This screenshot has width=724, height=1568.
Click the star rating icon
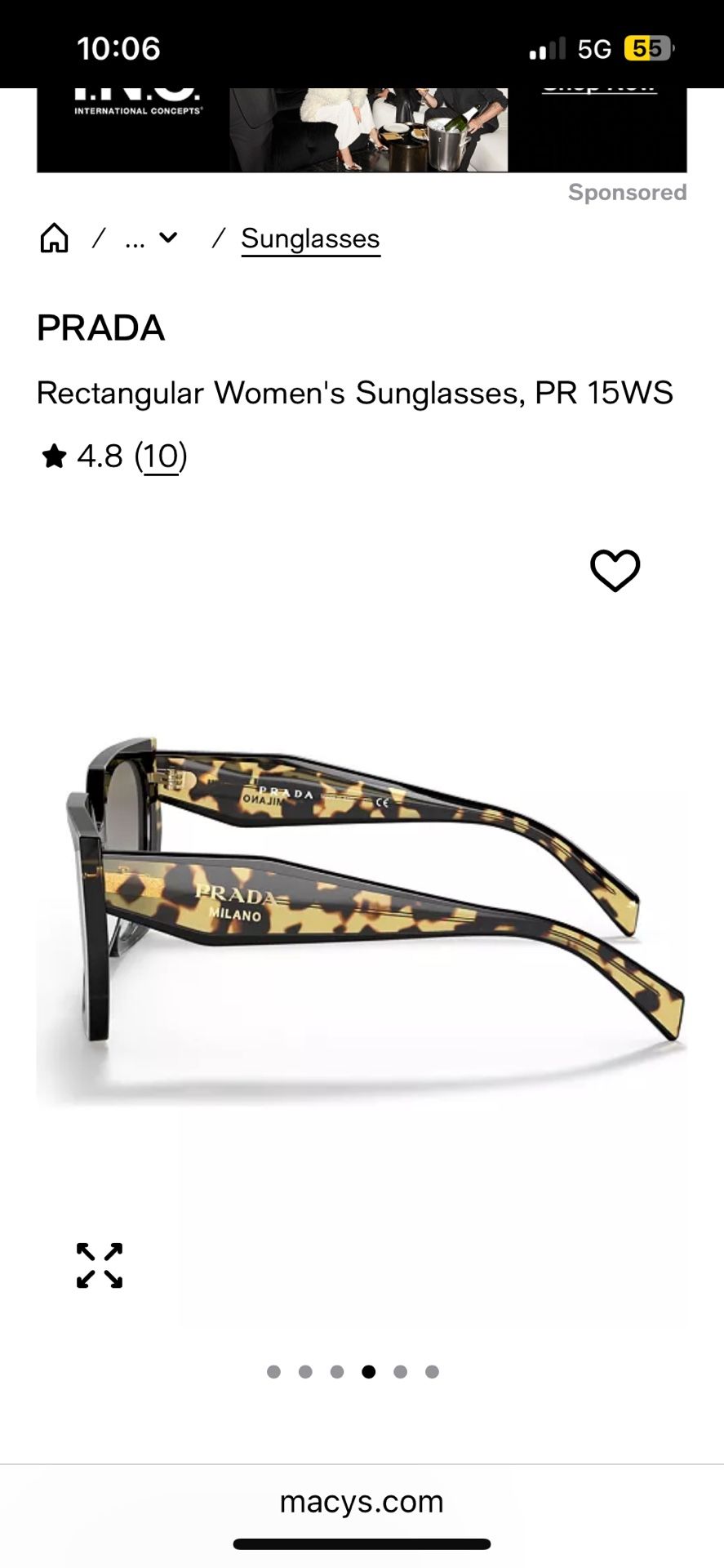click(x=53, y=457)
